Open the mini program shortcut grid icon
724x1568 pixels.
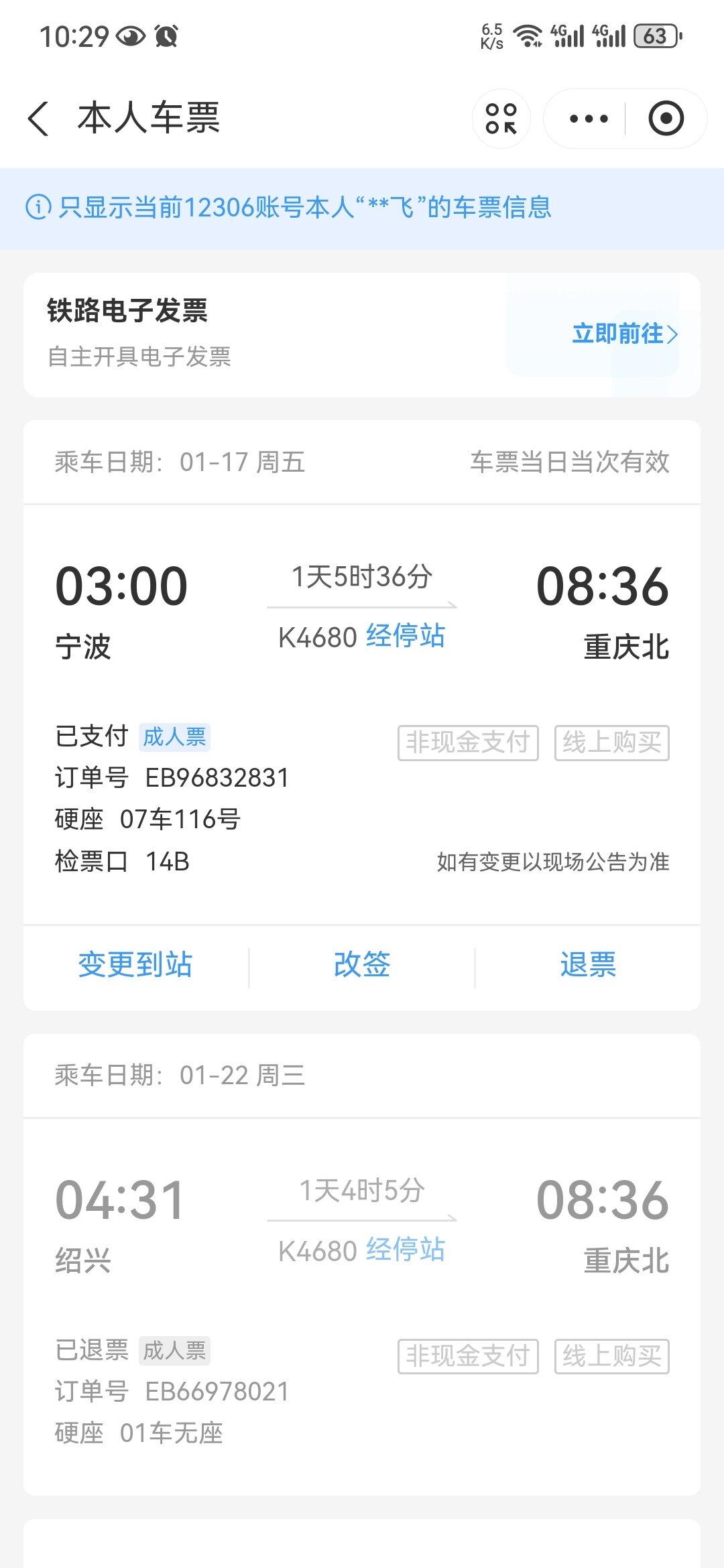(x=501, y=119)
